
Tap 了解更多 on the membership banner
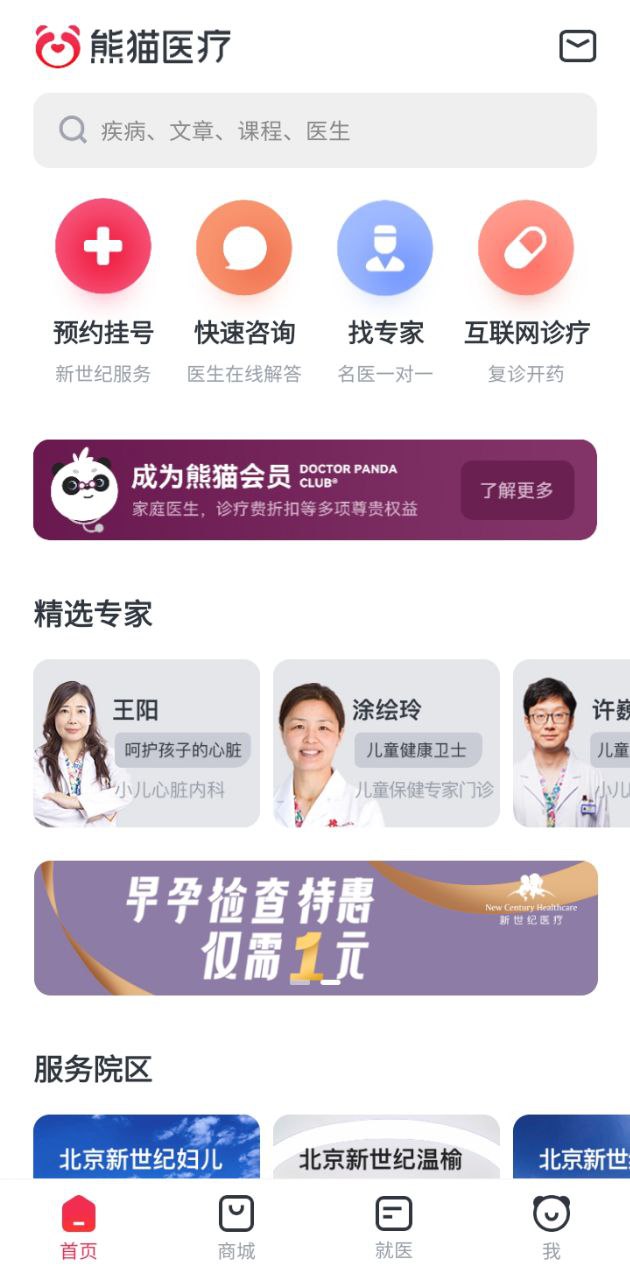(516, 490)
